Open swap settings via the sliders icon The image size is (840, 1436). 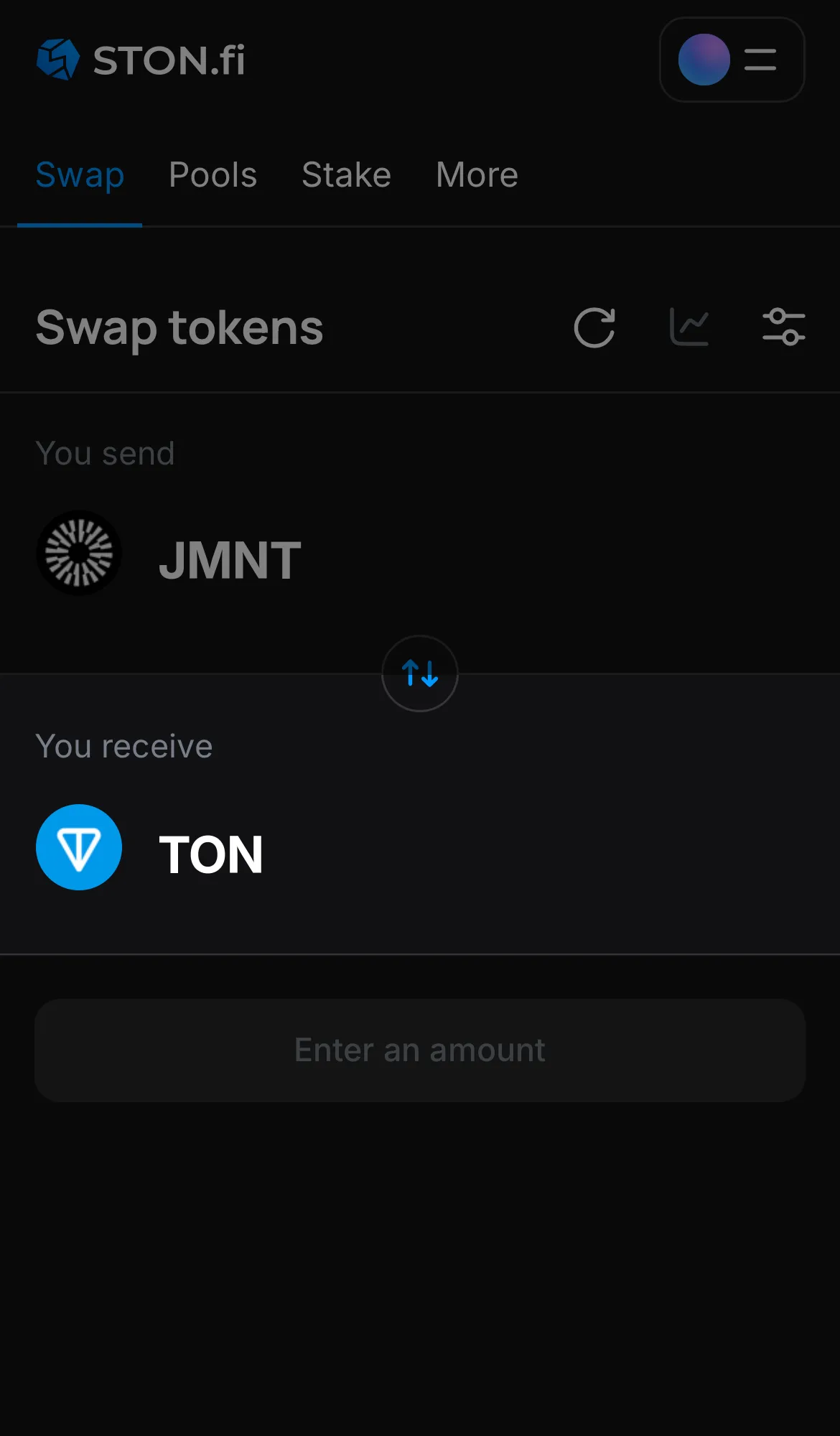click(784, 327)
